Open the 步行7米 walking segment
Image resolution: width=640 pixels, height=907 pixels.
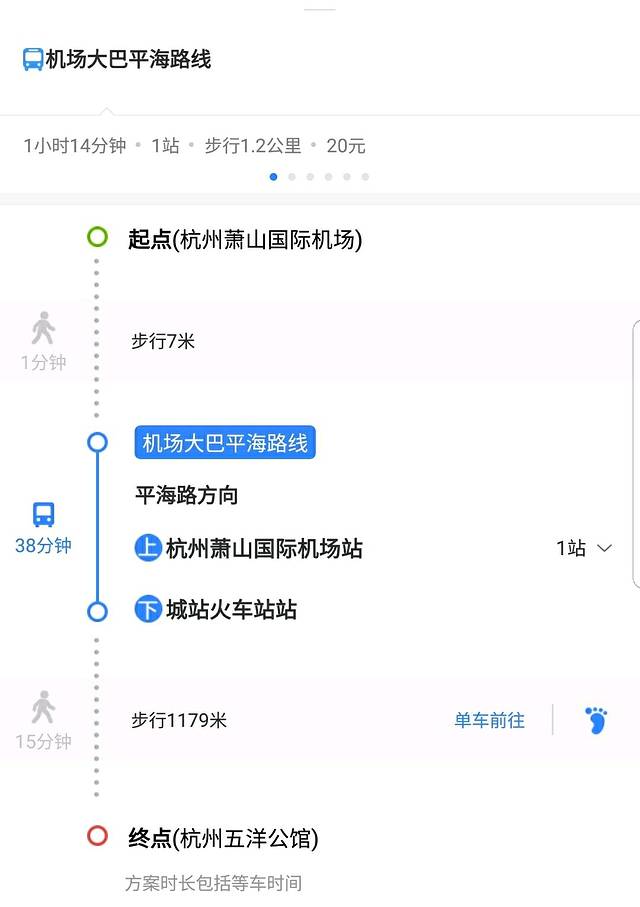click(163, 341)
